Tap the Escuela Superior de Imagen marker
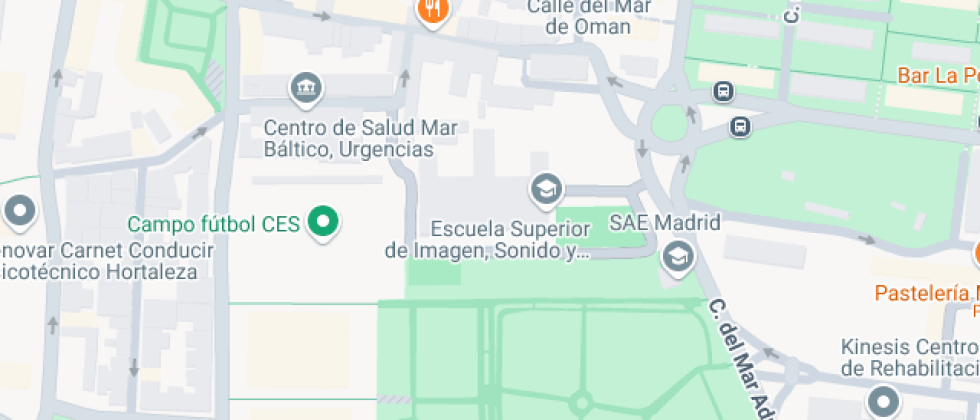This screenshot has height=420, width=980. pos(545,188)
